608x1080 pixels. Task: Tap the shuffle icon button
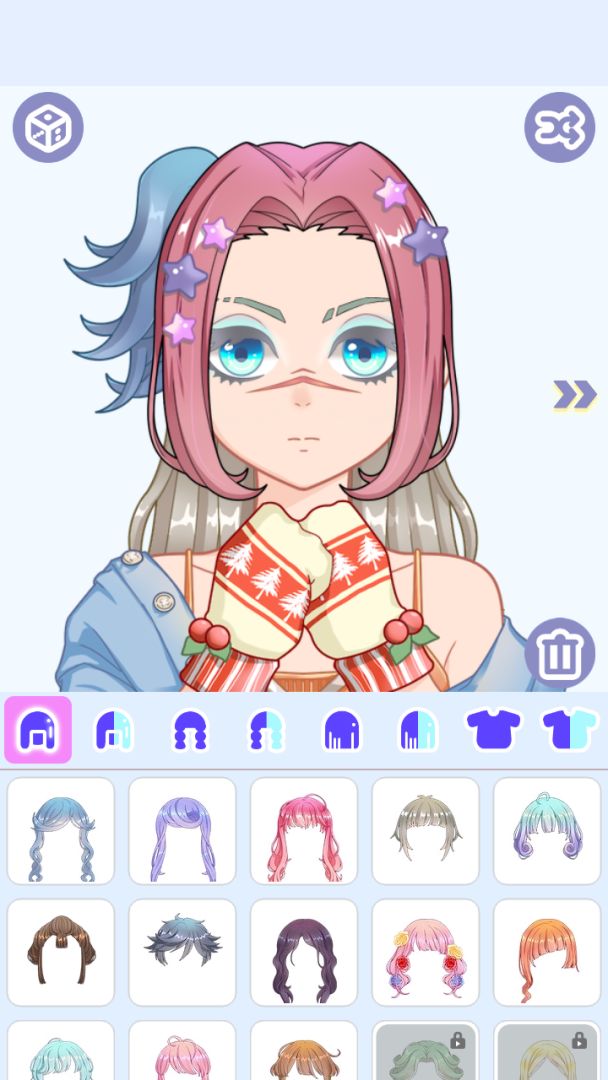[x=560, y=128]
